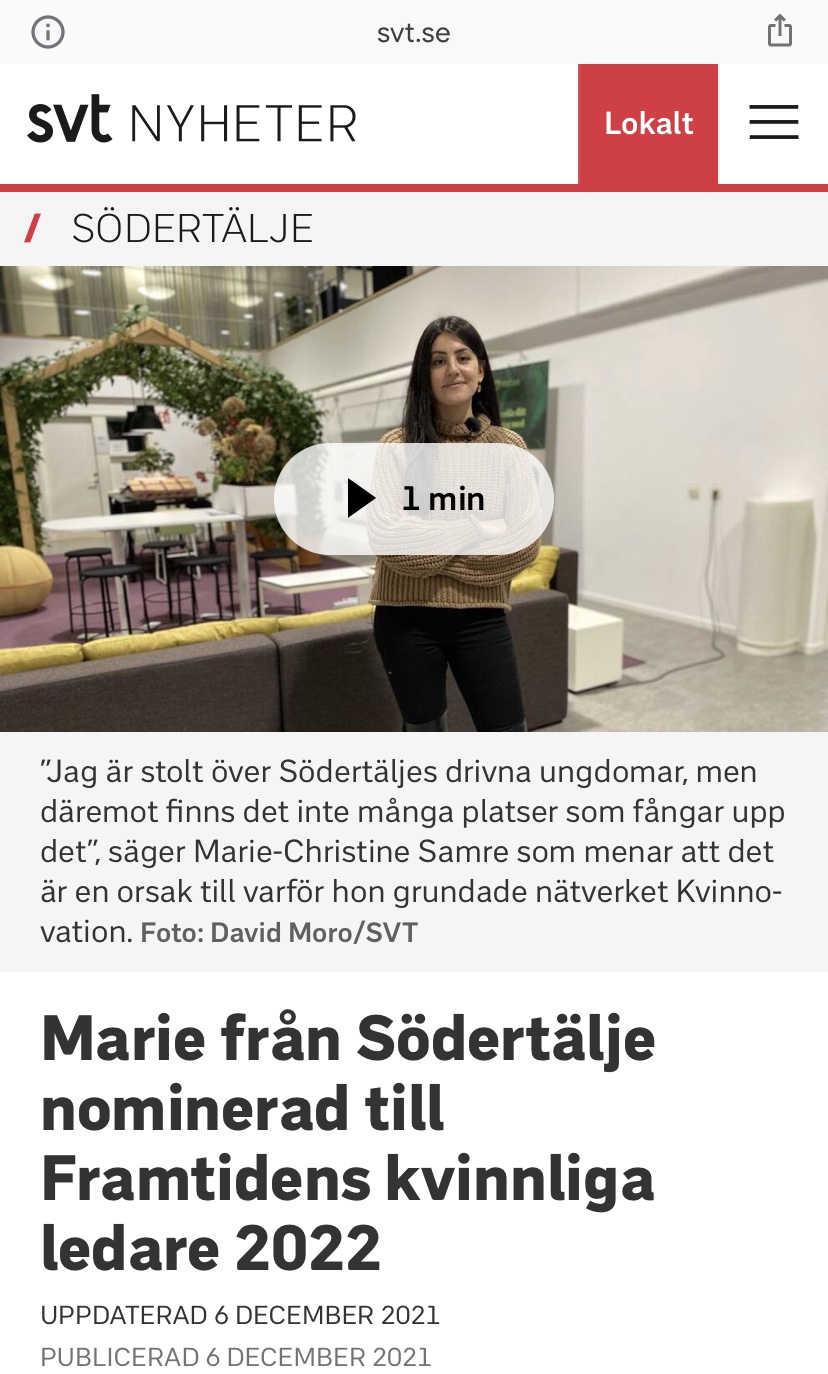
Task: Tap the svt.se address bar
Action: pos(414,32)
